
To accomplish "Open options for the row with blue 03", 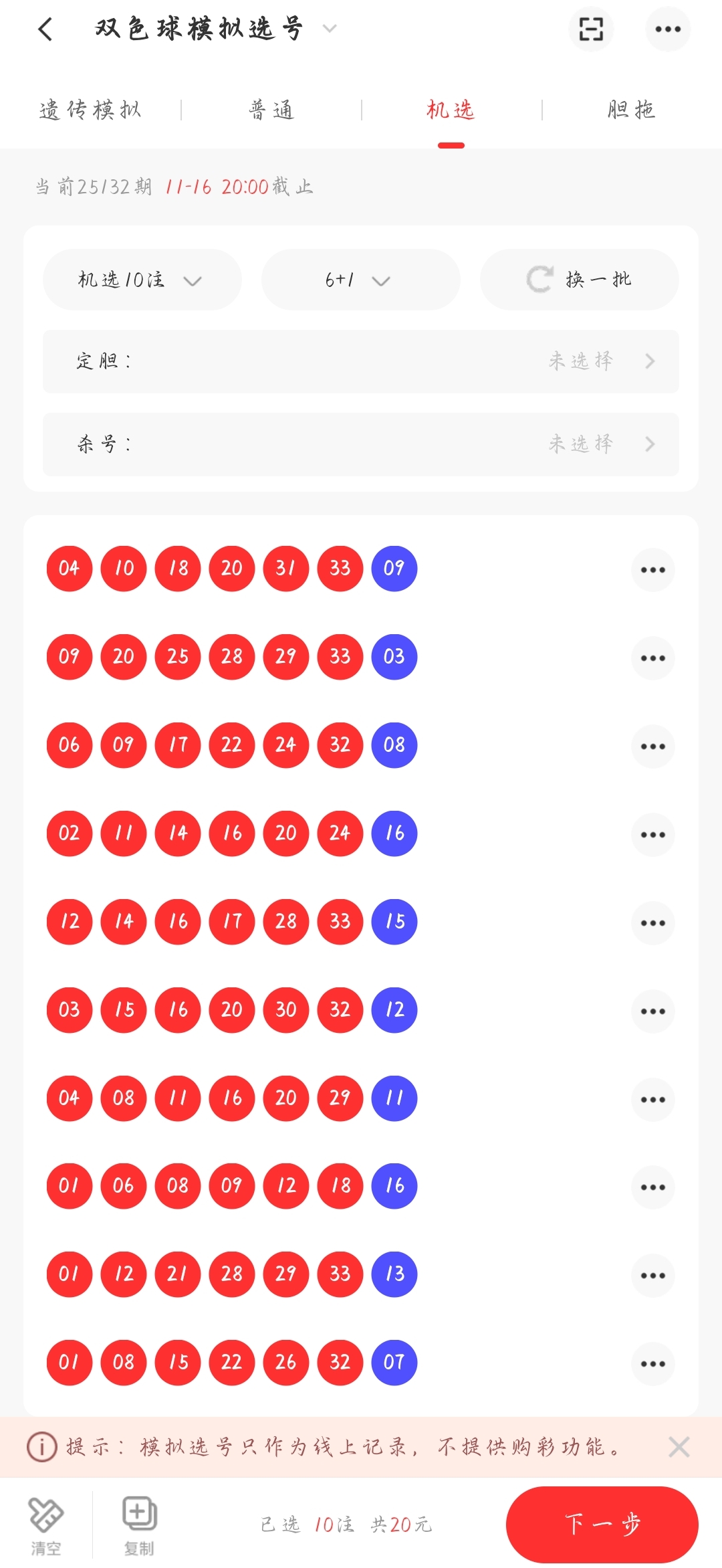I will tap(652, 658).
